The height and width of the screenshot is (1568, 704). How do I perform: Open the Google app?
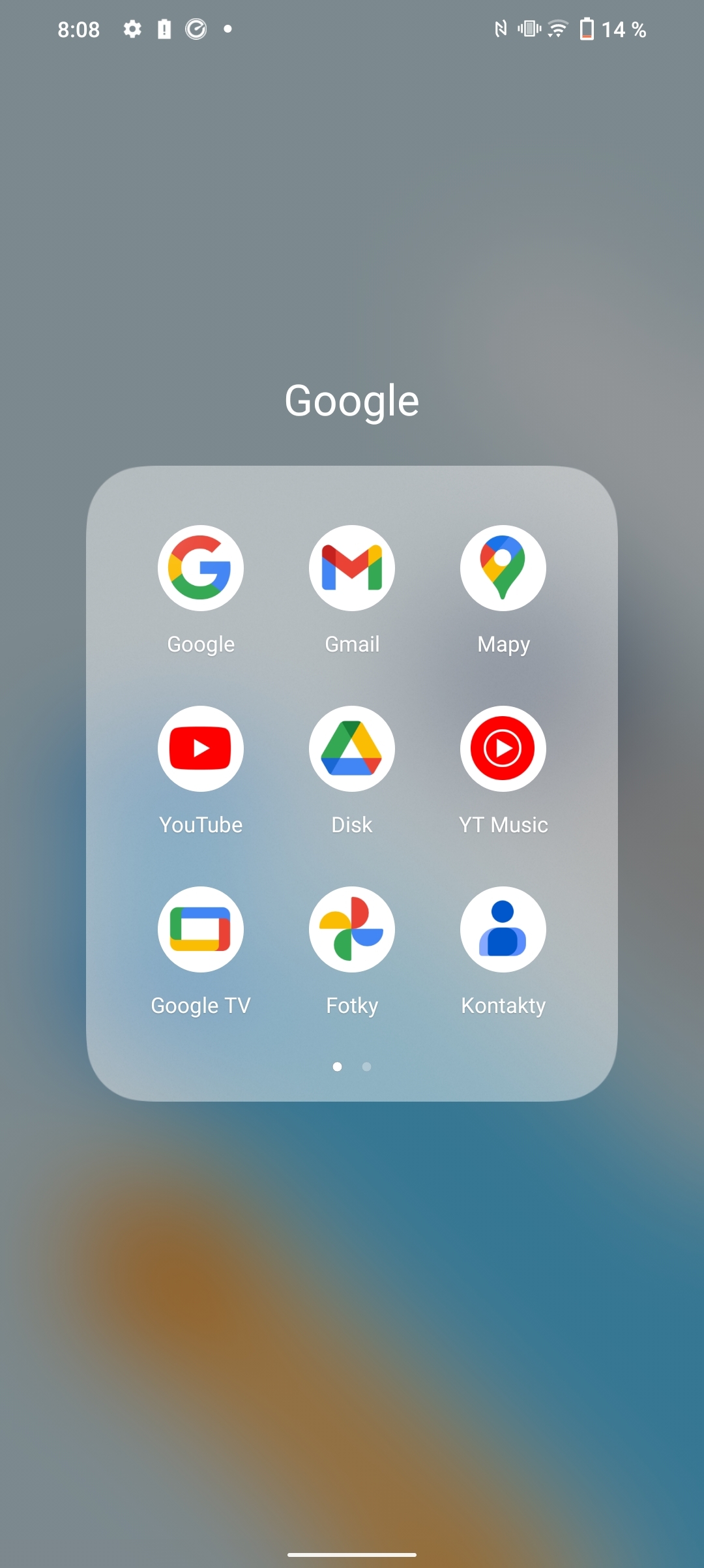(x=200, y=568)
